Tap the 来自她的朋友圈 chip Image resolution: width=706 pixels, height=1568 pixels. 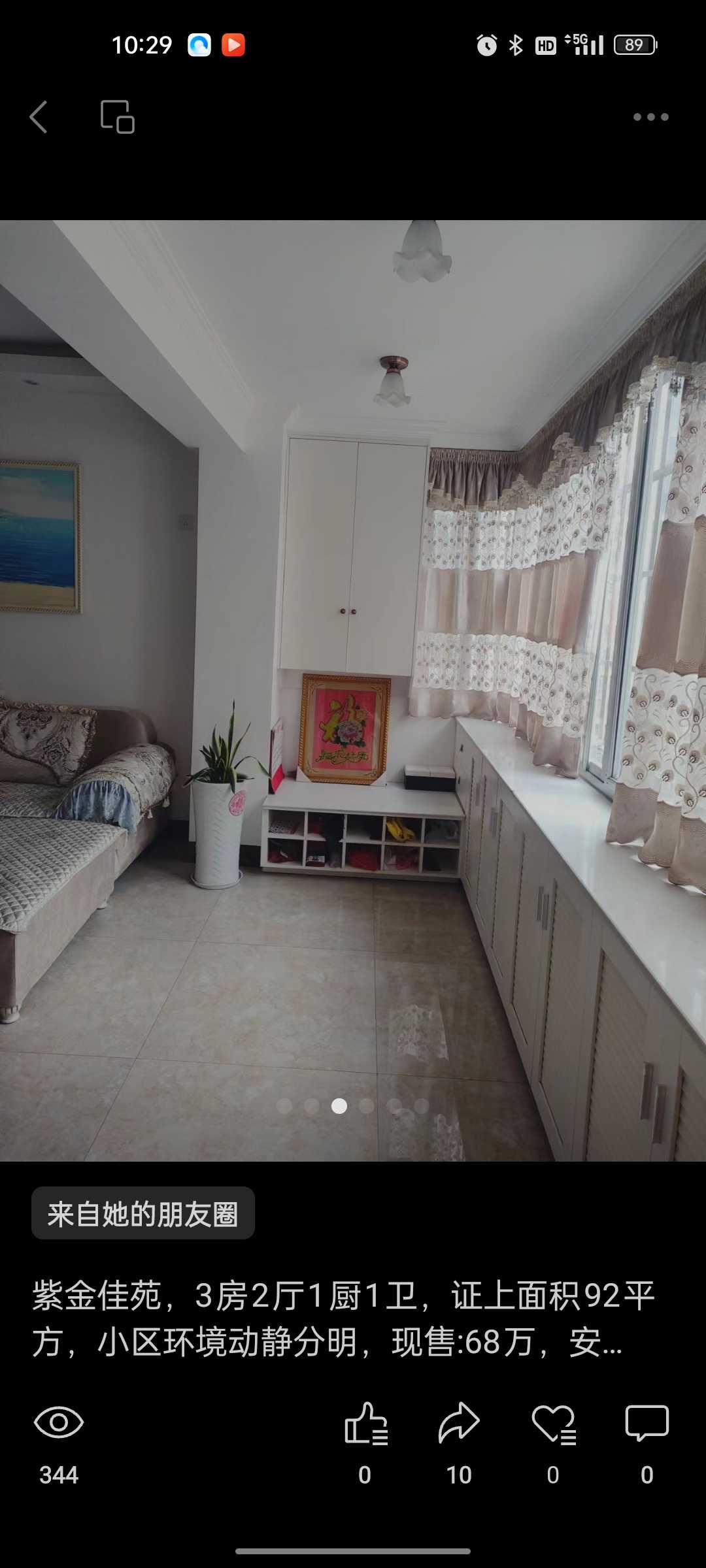[x=143, y=1213]
